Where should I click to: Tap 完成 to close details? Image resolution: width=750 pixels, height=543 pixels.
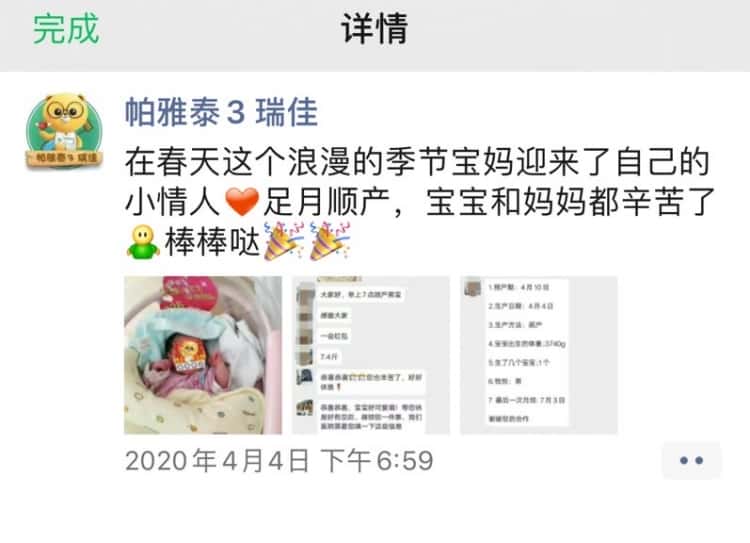point(66,29)
